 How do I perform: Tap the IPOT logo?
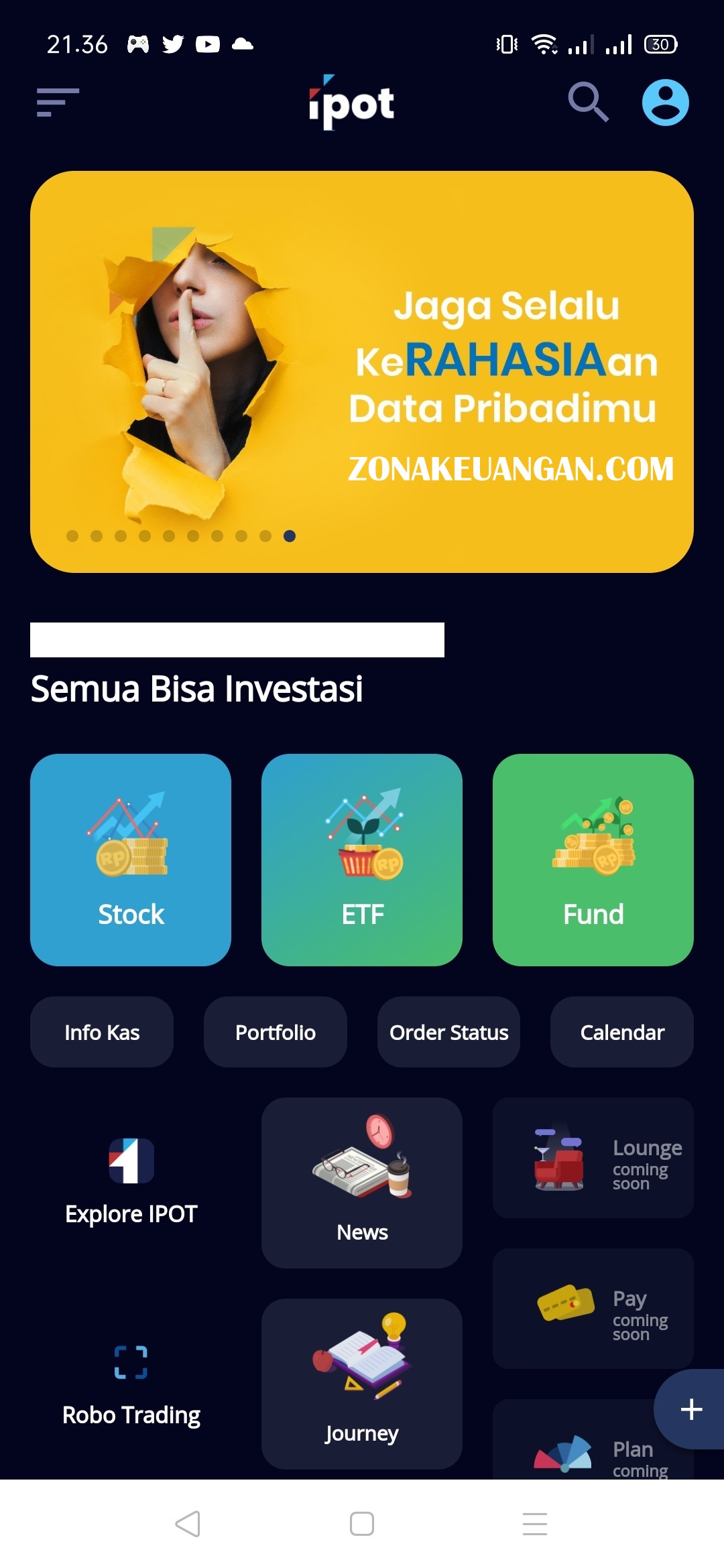(x=352, y=104)
